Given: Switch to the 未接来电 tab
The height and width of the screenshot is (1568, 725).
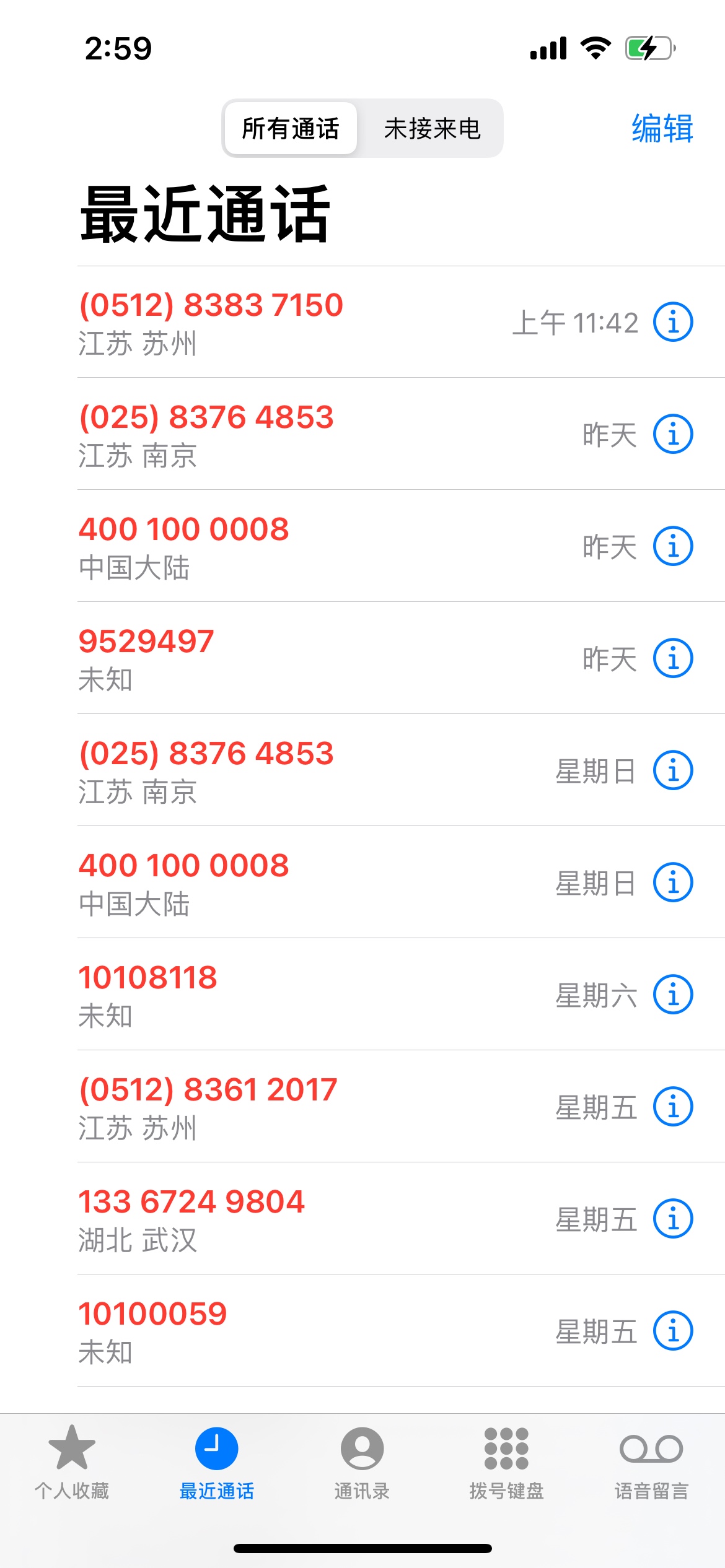Looking at the screenshot, I should pos(432,129).
